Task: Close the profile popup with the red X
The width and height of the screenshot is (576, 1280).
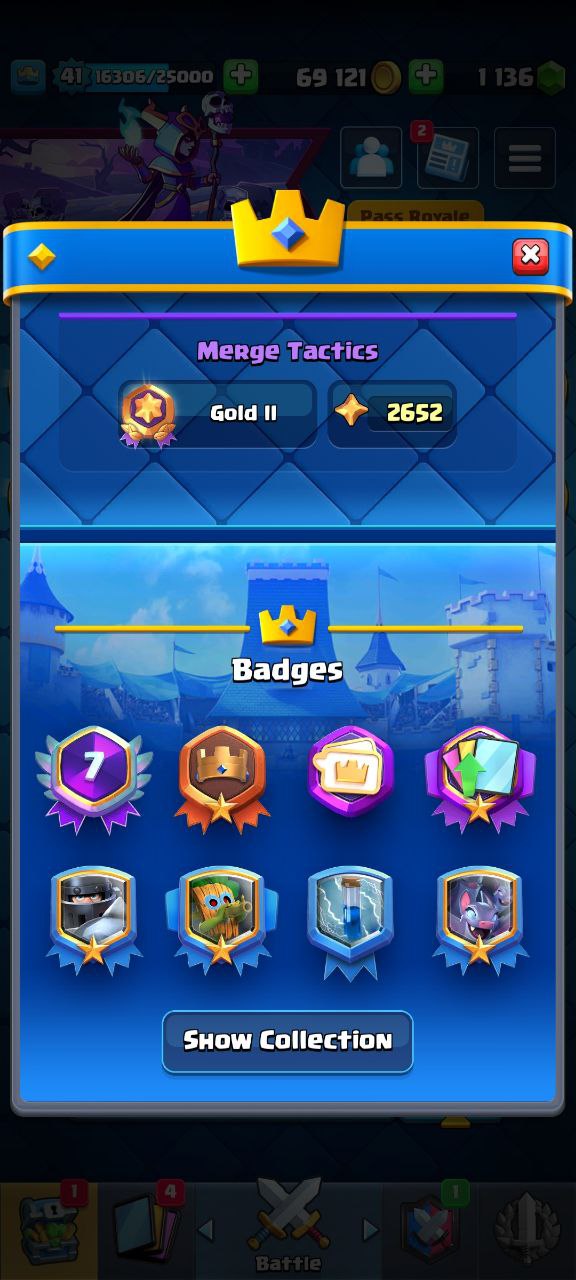Action: coord(530,257)
